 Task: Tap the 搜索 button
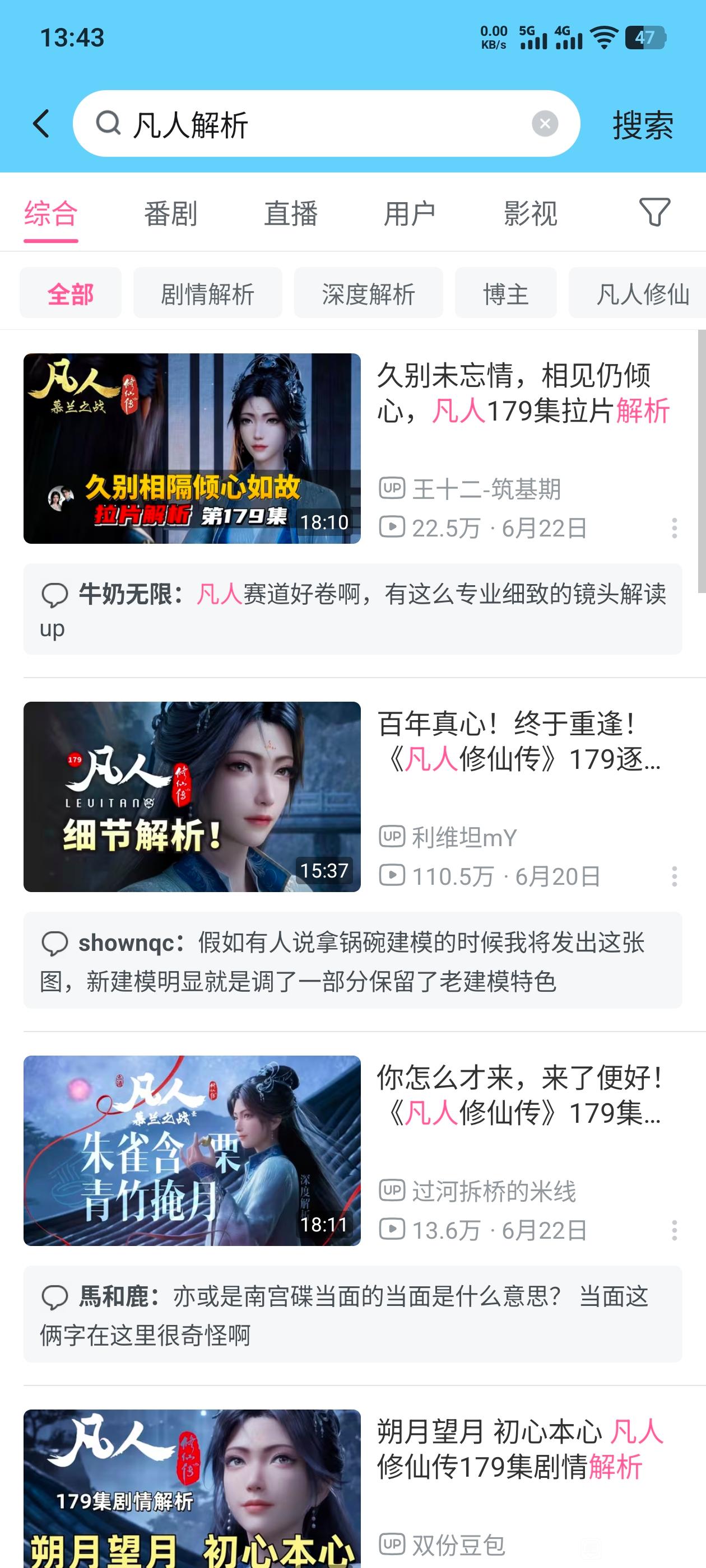[643, 125]
